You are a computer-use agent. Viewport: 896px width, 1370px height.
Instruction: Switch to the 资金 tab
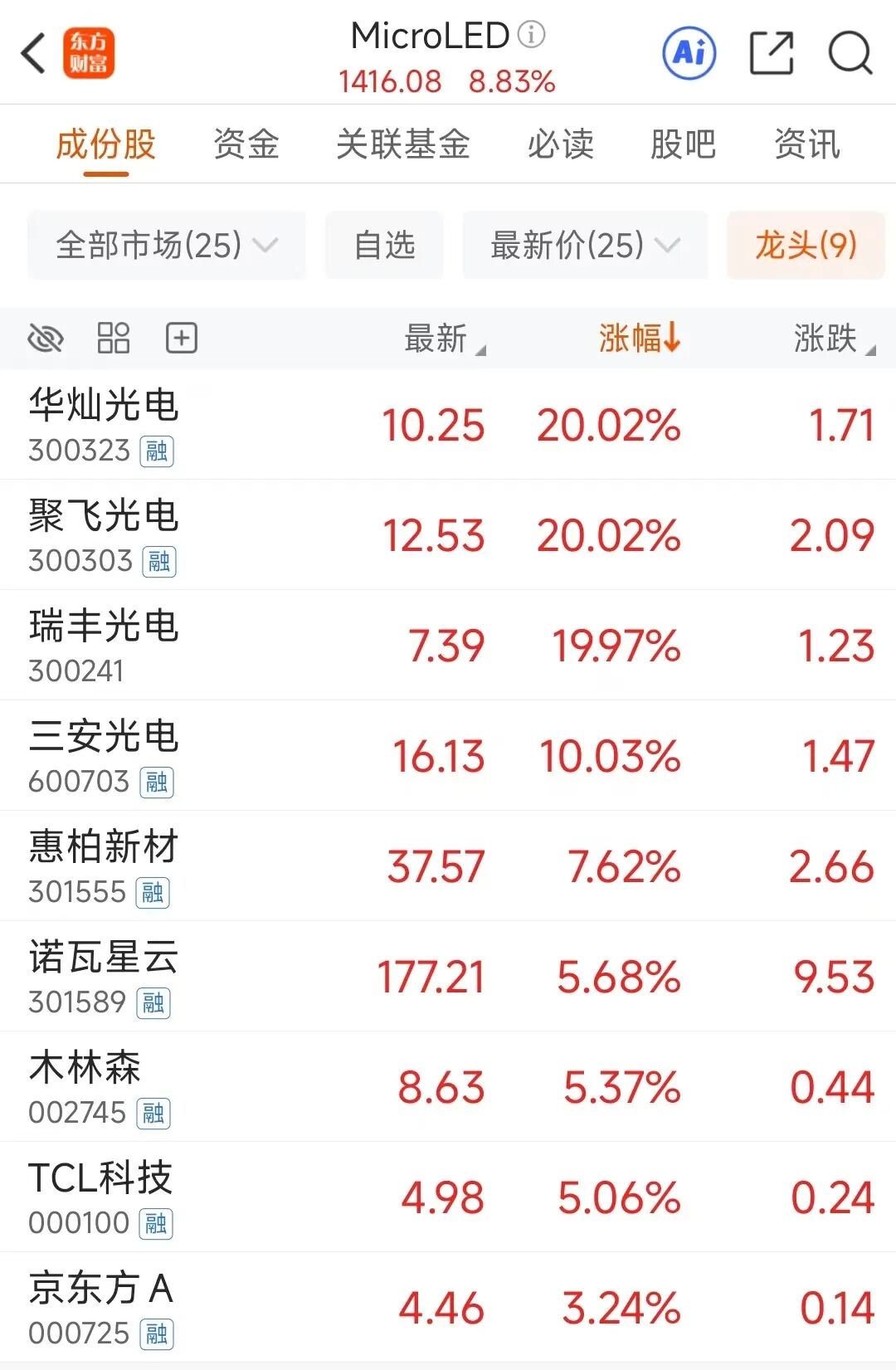246,144
